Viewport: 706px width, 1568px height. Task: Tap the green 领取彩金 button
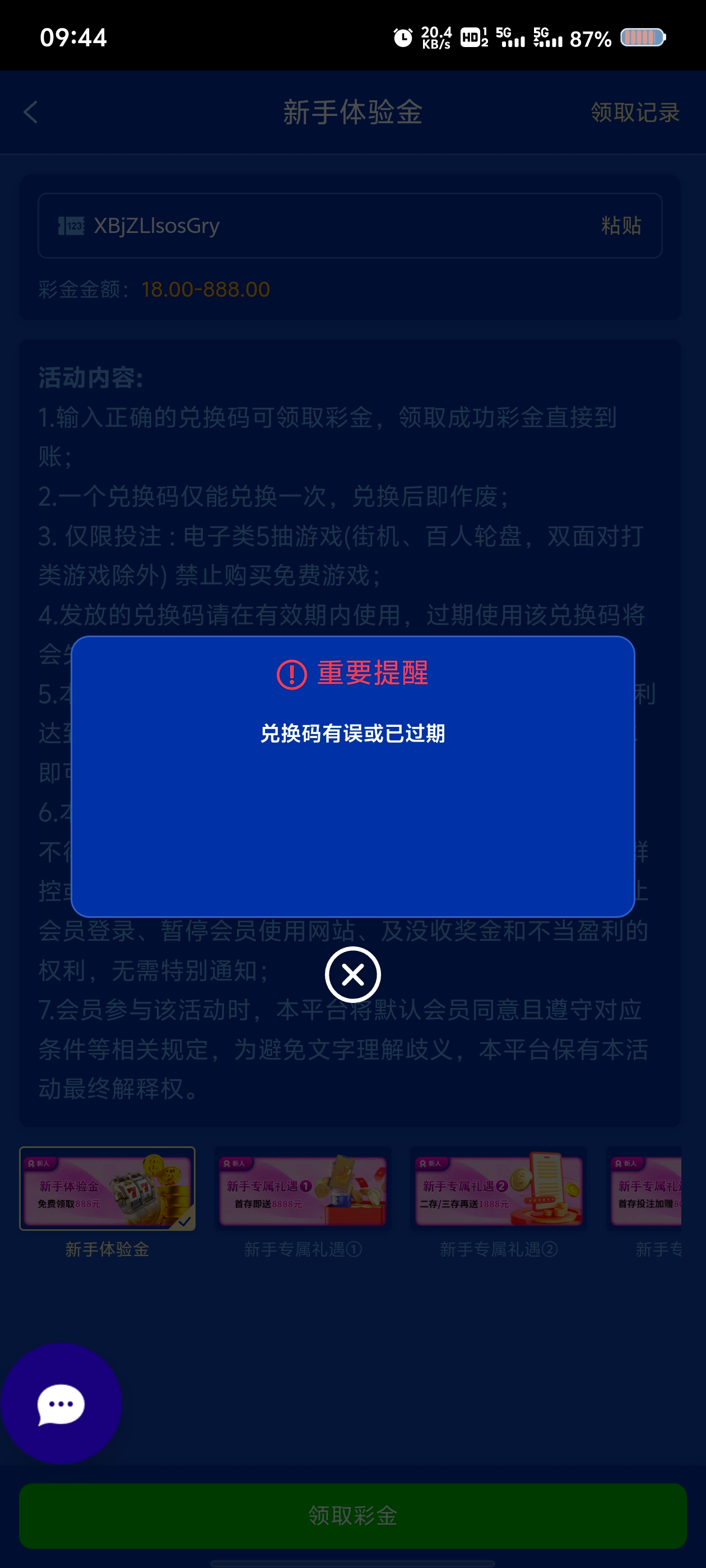(x=352, y=1516)
